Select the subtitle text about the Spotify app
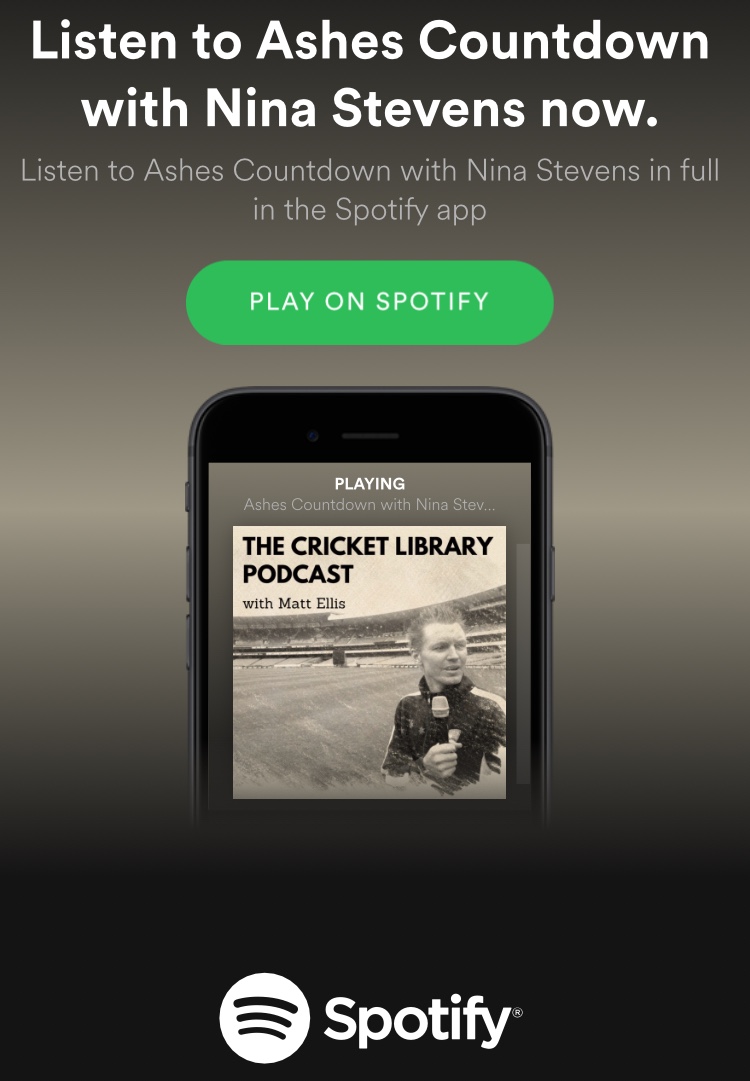Screen dimensions: 750x1081 pos(373,190)
